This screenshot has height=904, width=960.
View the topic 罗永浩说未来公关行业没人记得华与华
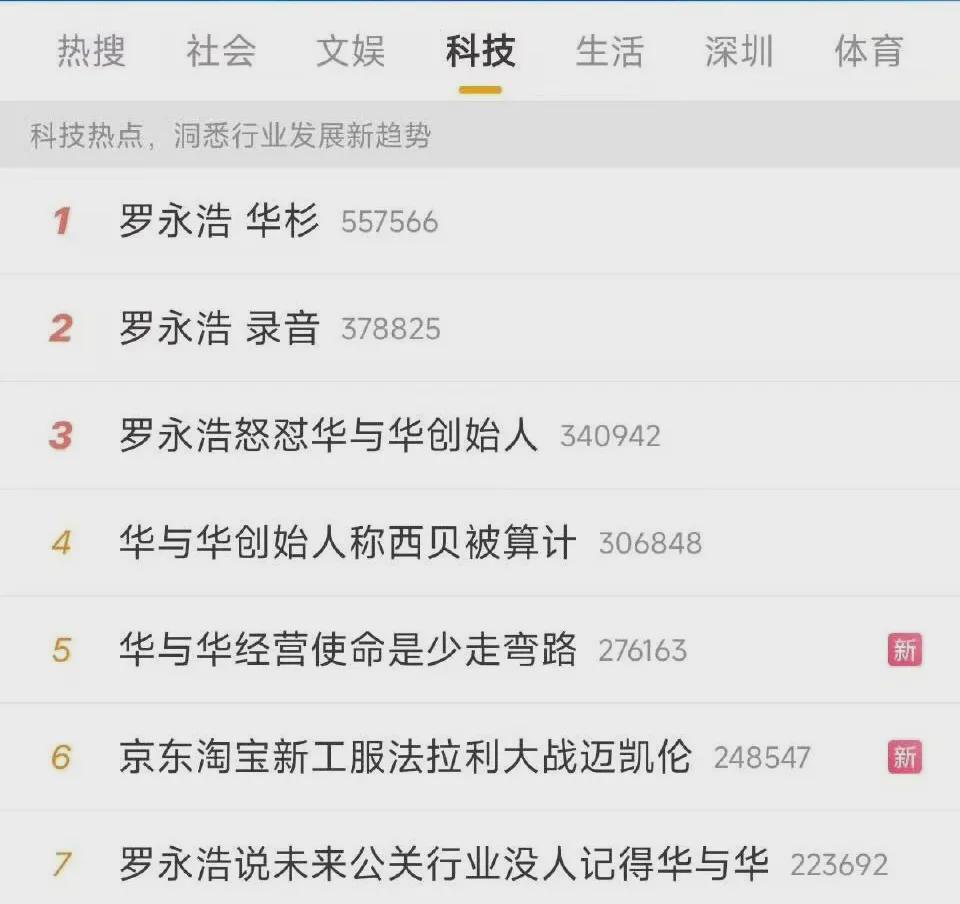443,863
